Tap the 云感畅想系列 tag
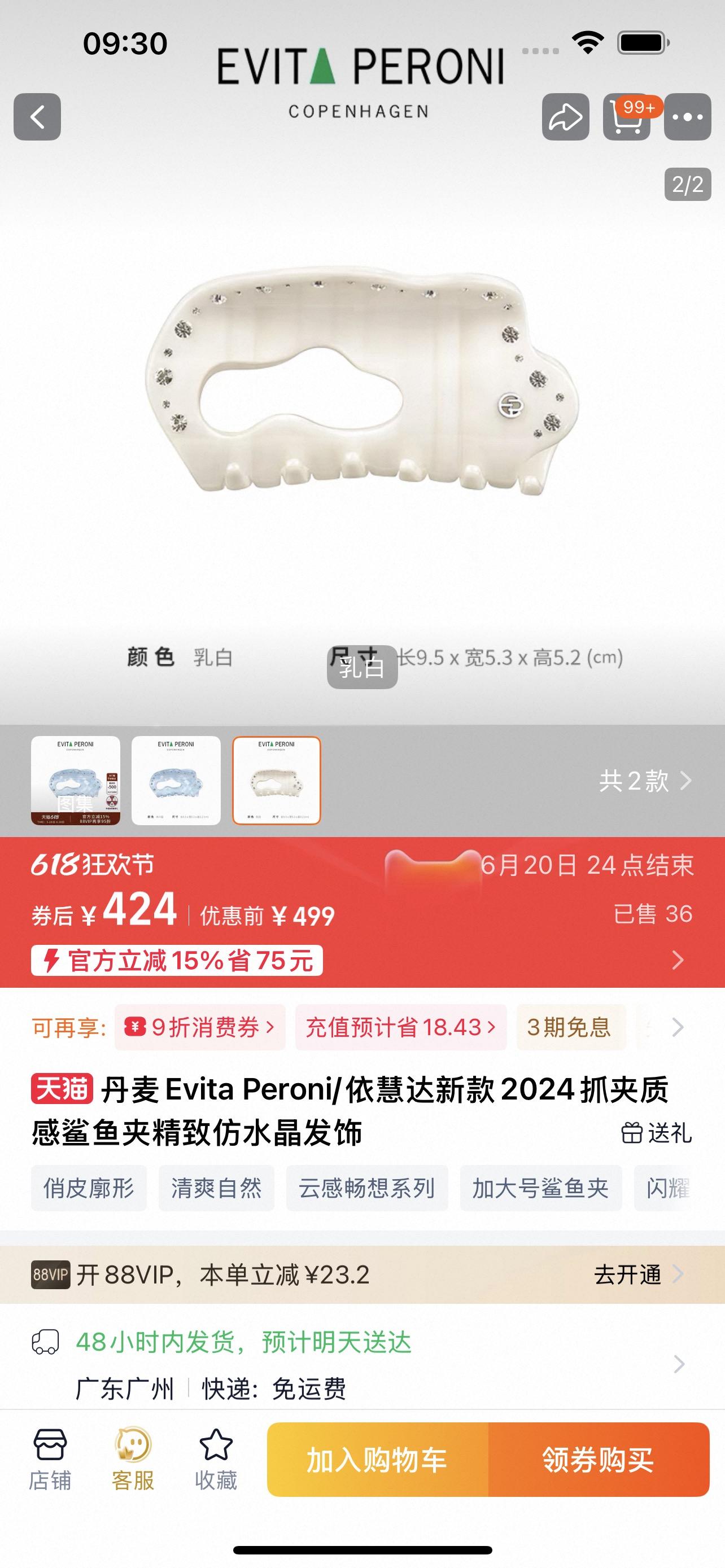This screenshot has height=1568, width=725. click(367, 1188)
